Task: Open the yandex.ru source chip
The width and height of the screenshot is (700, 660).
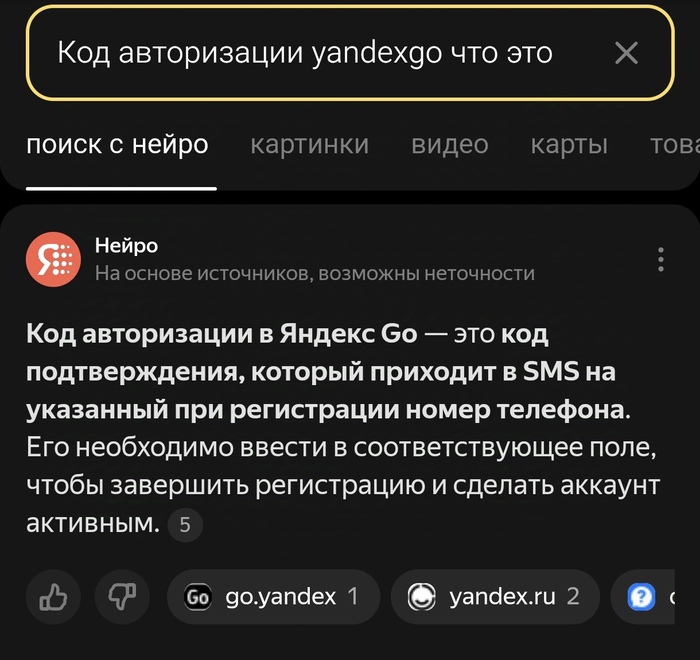Action: [495, 598]
